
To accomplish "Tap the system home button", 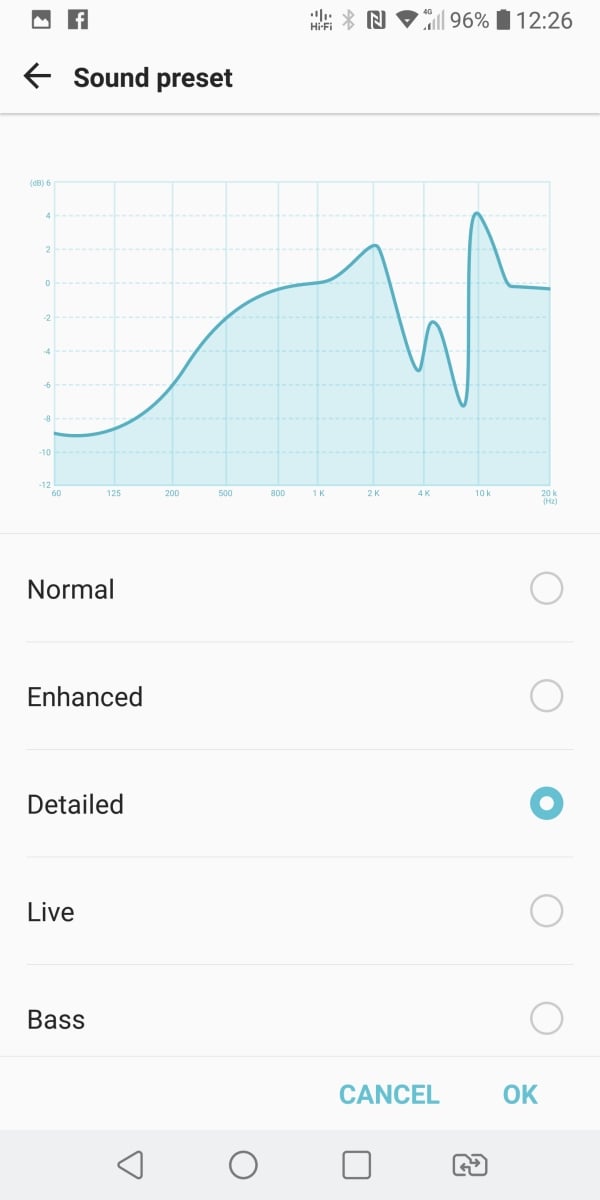I will coord(243,1164).
